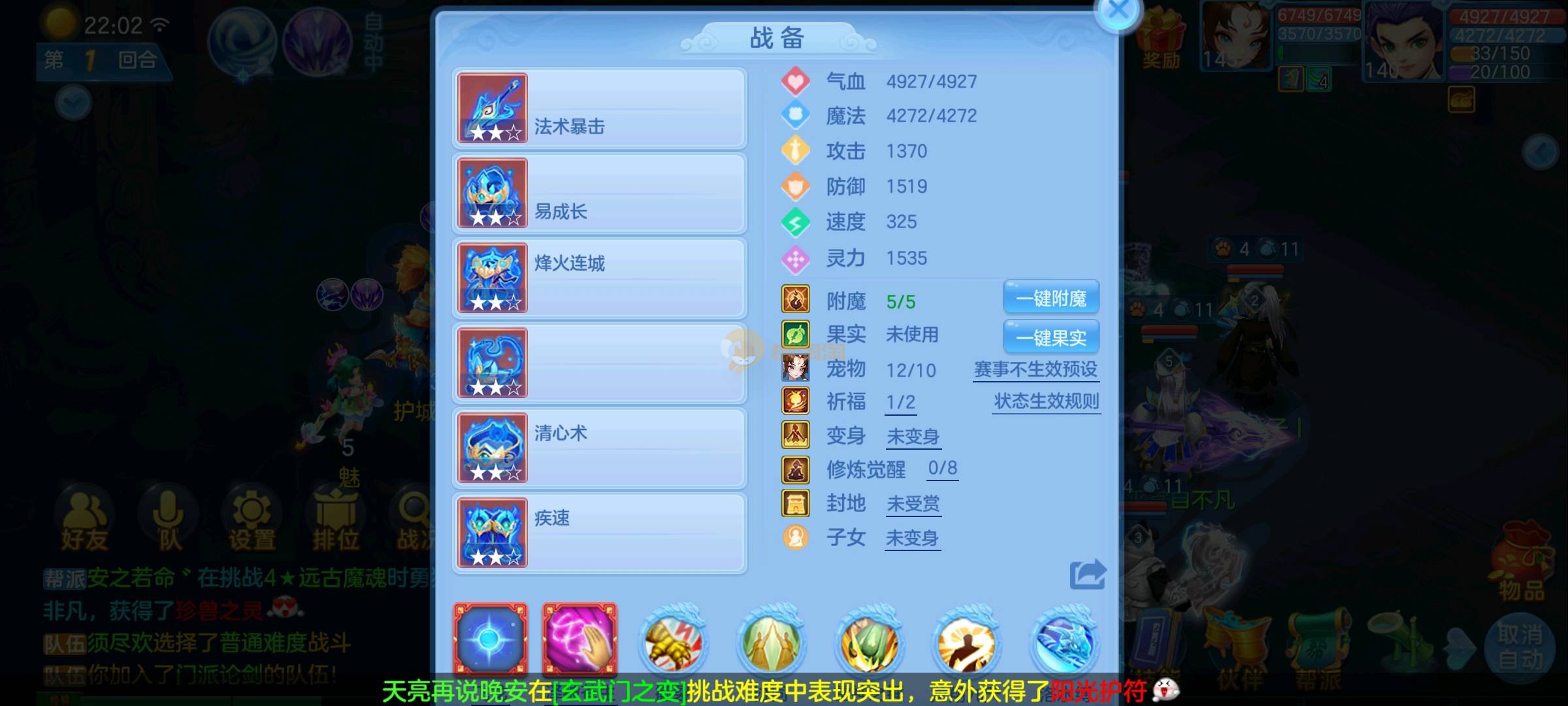The image size is (1568, 706).
Task: Open the 烽火连城 equipment slot
Action: [x=599, y=278]
